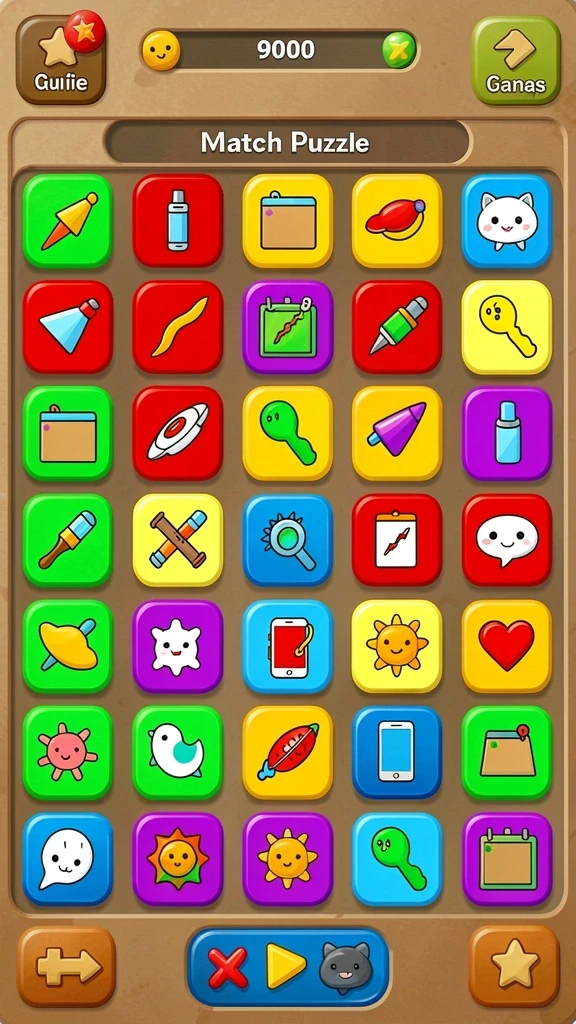576x1024 pixels.
Task: Tap the green X next to 9000
Action: (x=398, y=50)
